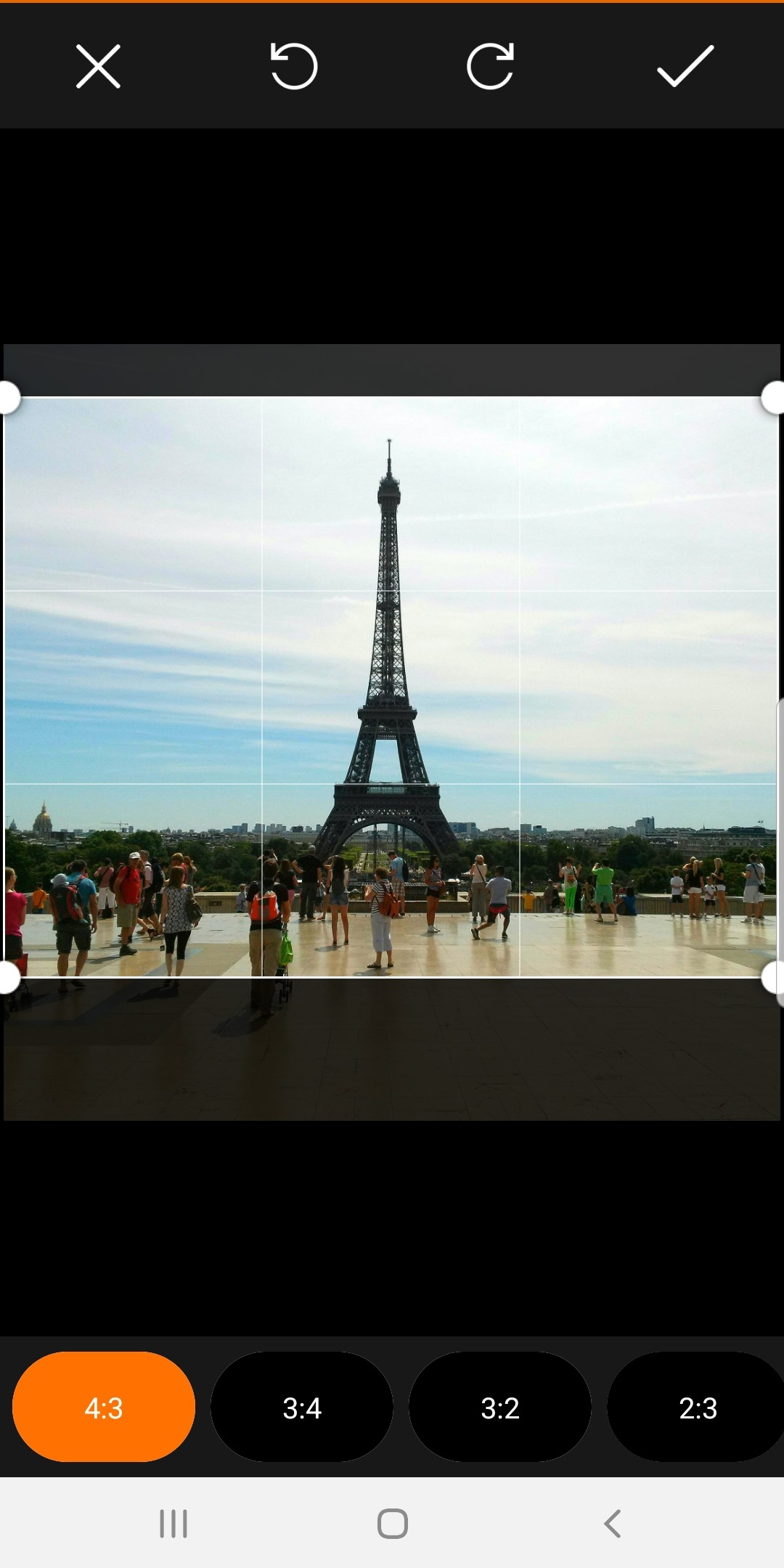This screenshot has width=784, height=1568.
Task: Pick the 2:3 aspect ratio
Action: pos(697,1408)
